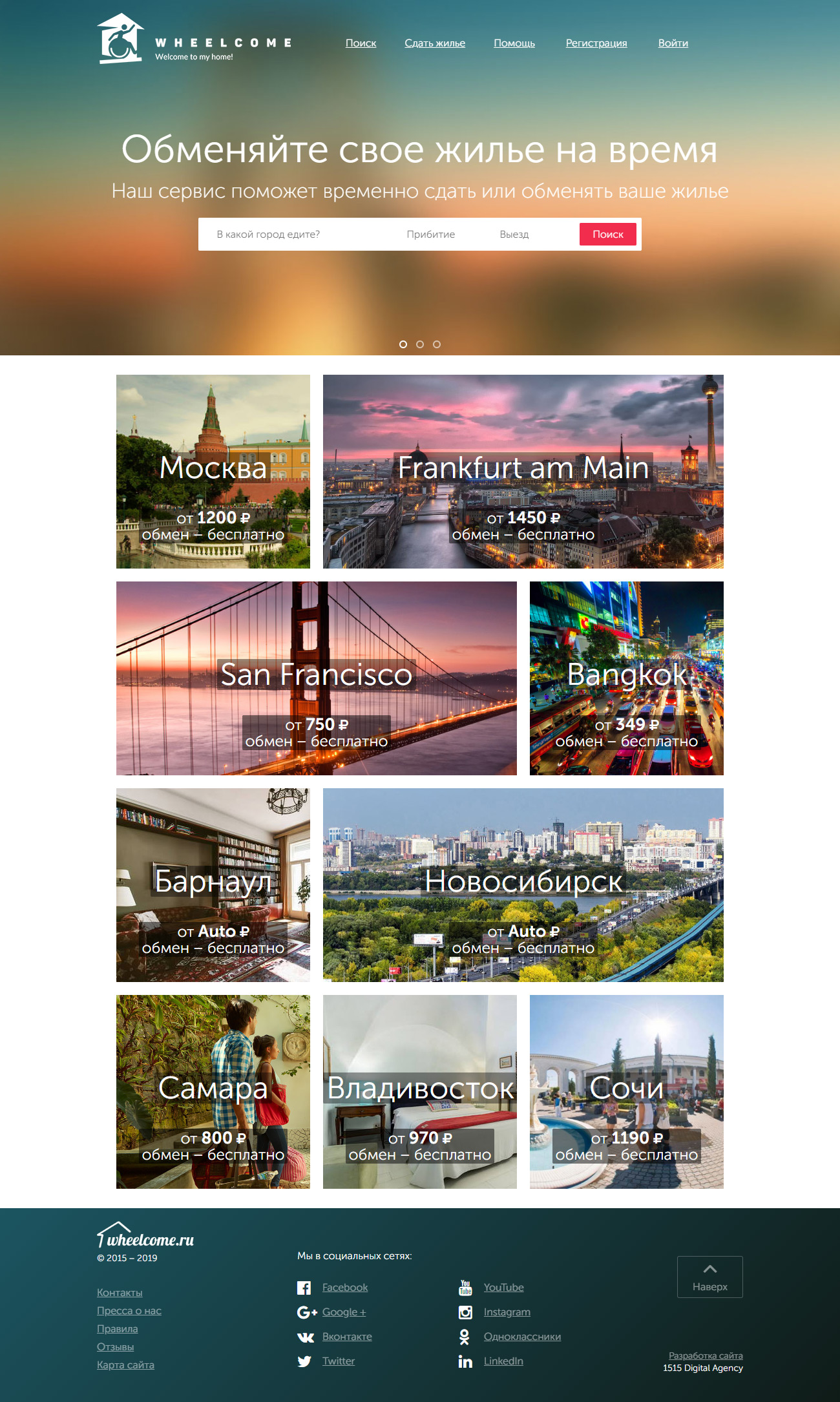Tap the red Поиск search button

pos(607,235)
